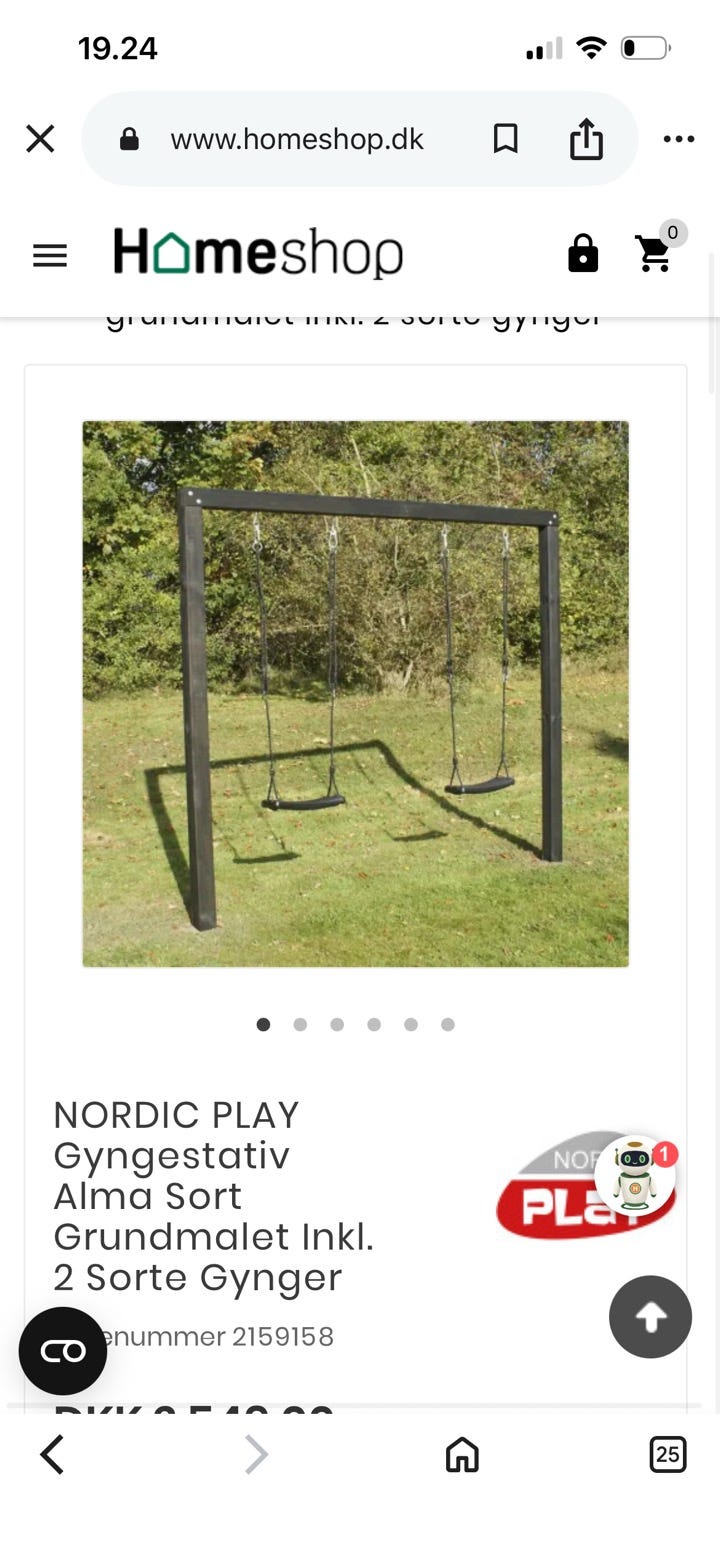This screenshot has width=720, height=1558.
Task: Open the Homeshop hamburger menu
Action: tap(50, 256)
